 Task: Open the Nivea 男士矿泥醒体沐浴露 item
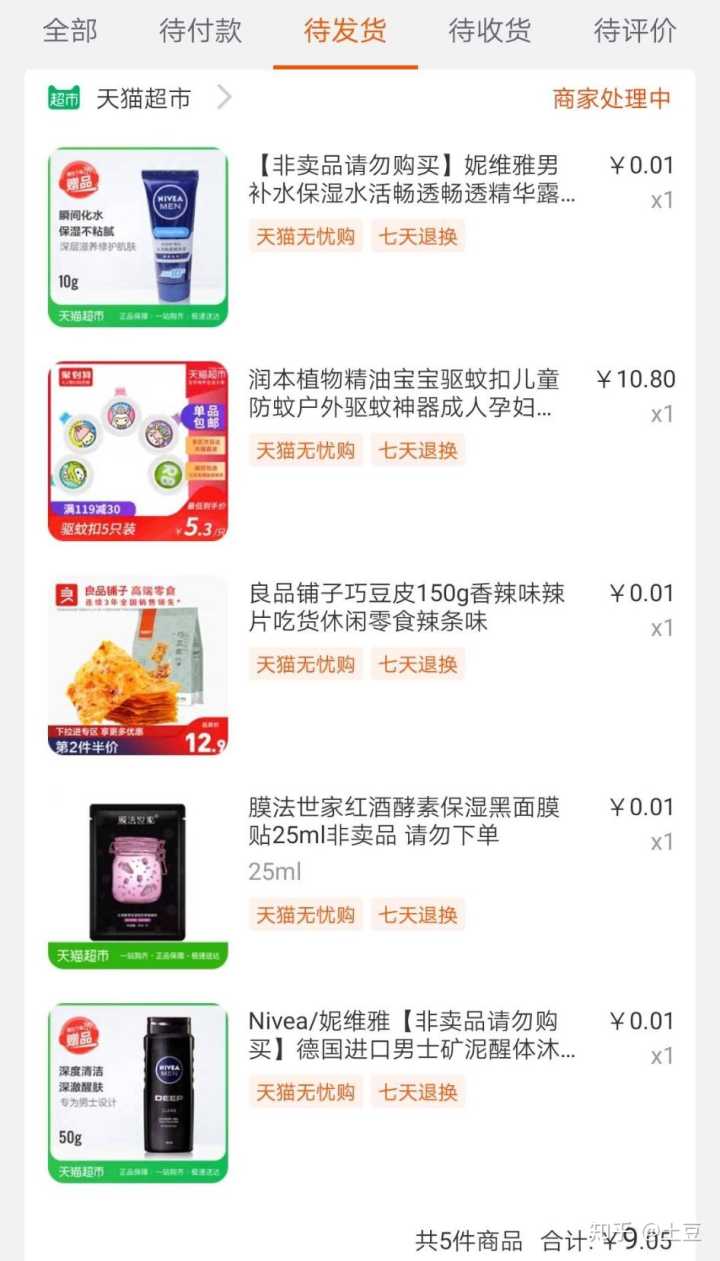(x=411, y=1036)
